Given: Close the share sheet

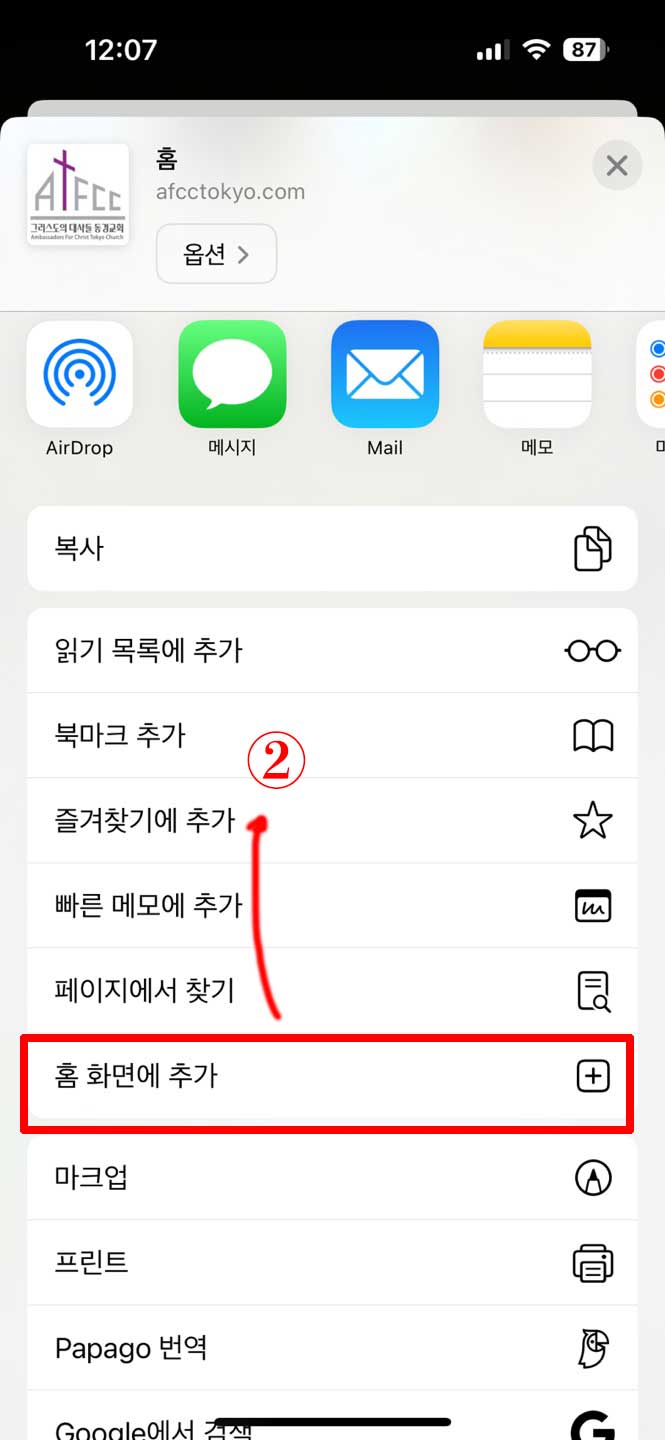Looking at the screenshot, I should 616,166.
